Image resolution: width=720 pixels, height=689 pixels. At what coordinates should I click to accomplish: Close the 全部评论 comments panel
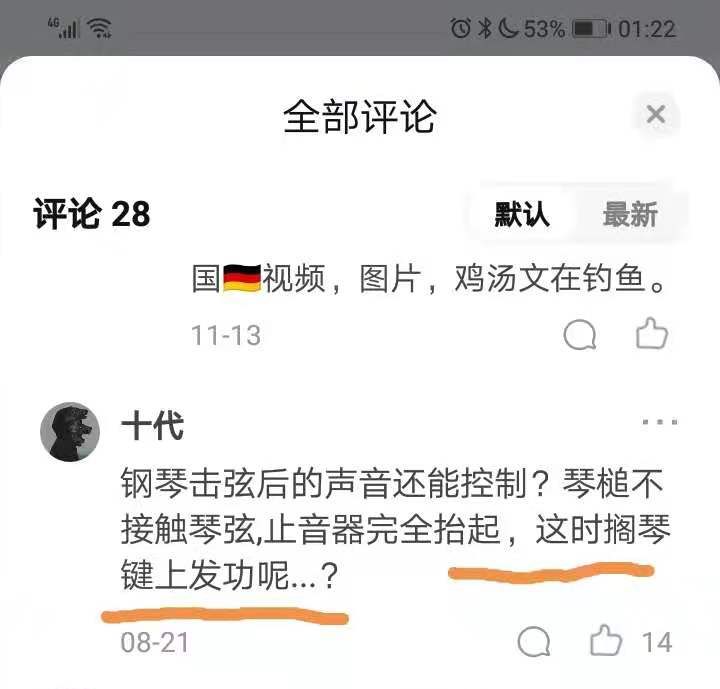[655, 115]
